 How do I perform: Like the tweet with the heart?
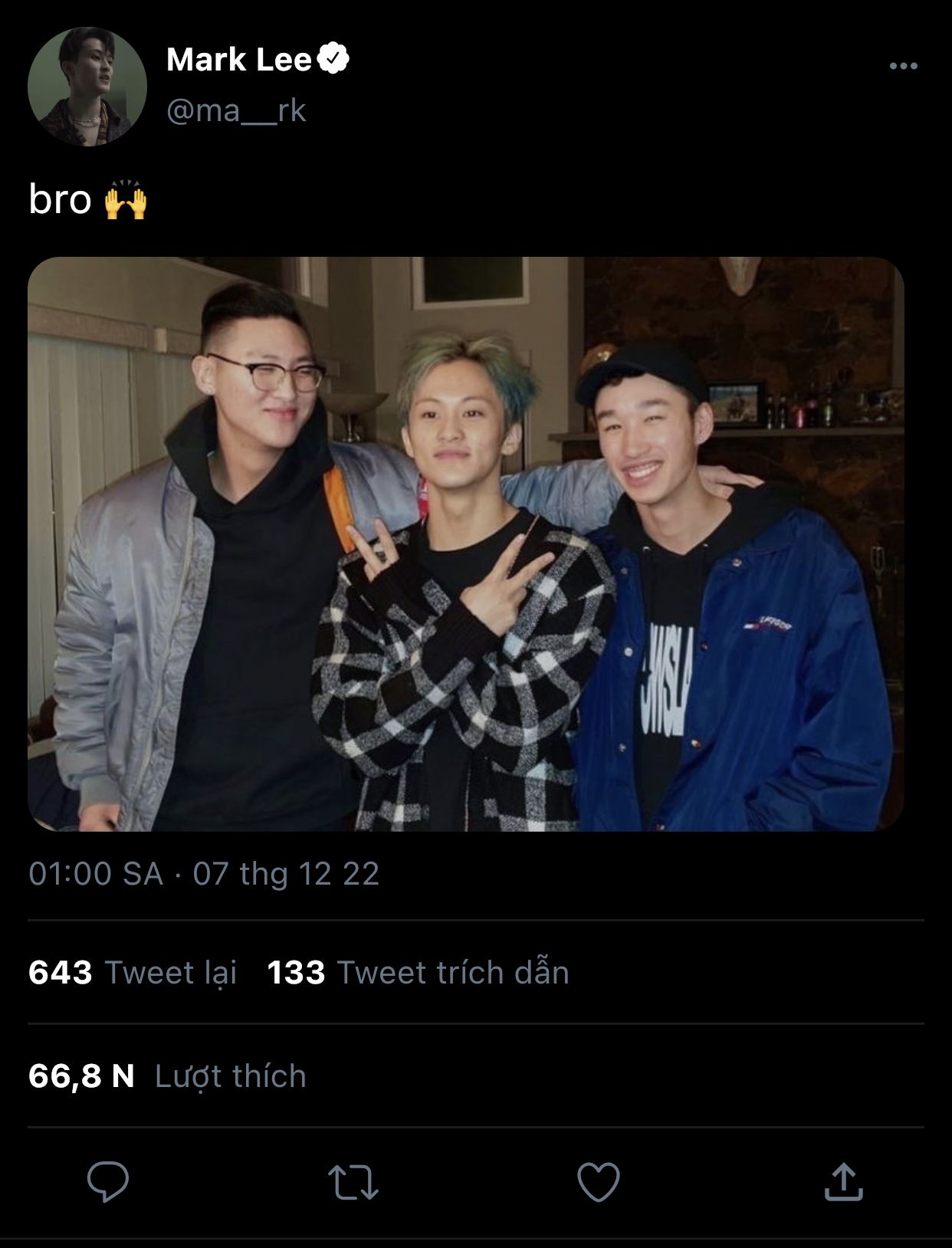[x=598, y=1181]
